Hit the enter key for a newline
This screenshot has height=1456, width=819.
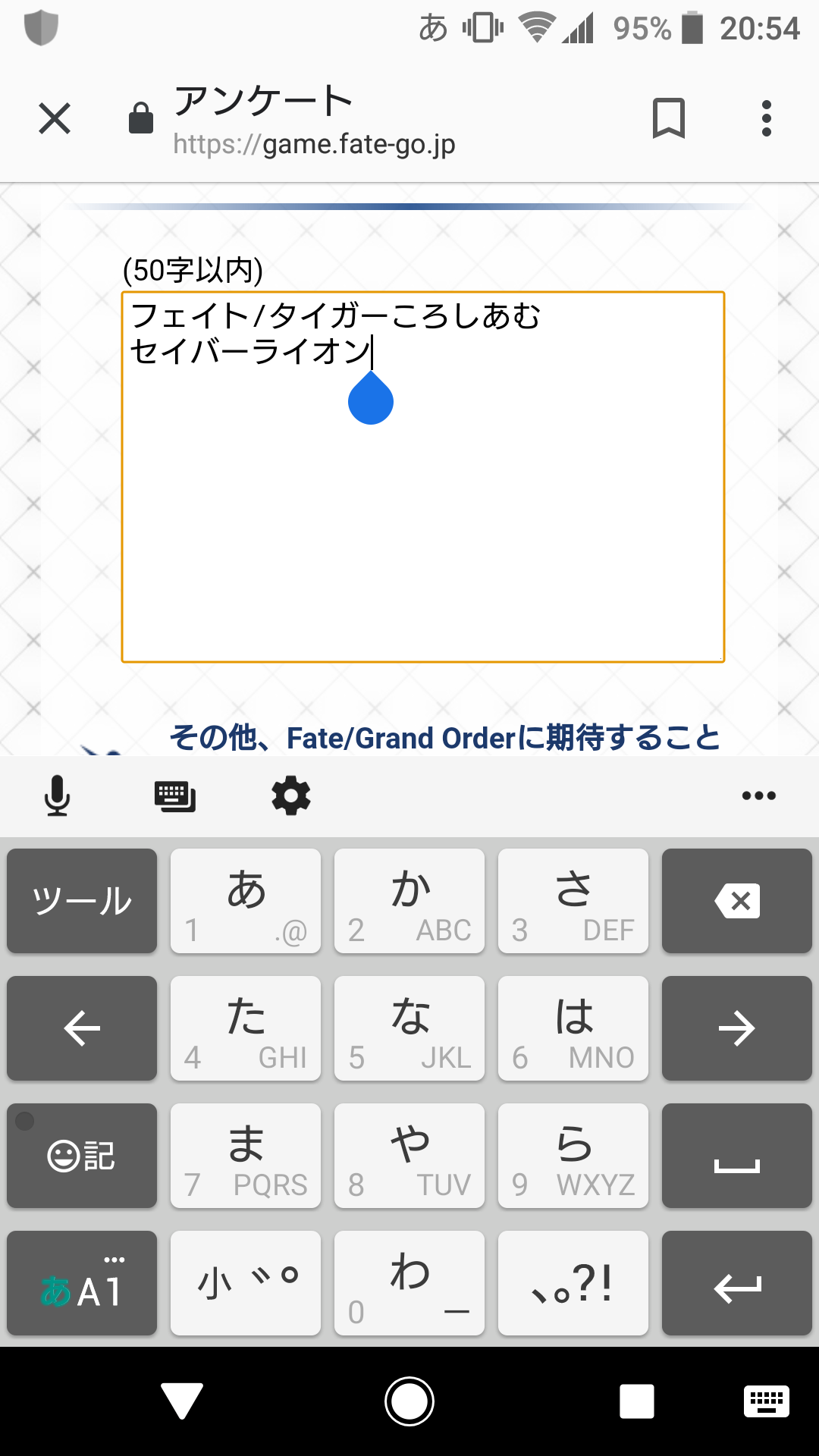point(736,1283)
